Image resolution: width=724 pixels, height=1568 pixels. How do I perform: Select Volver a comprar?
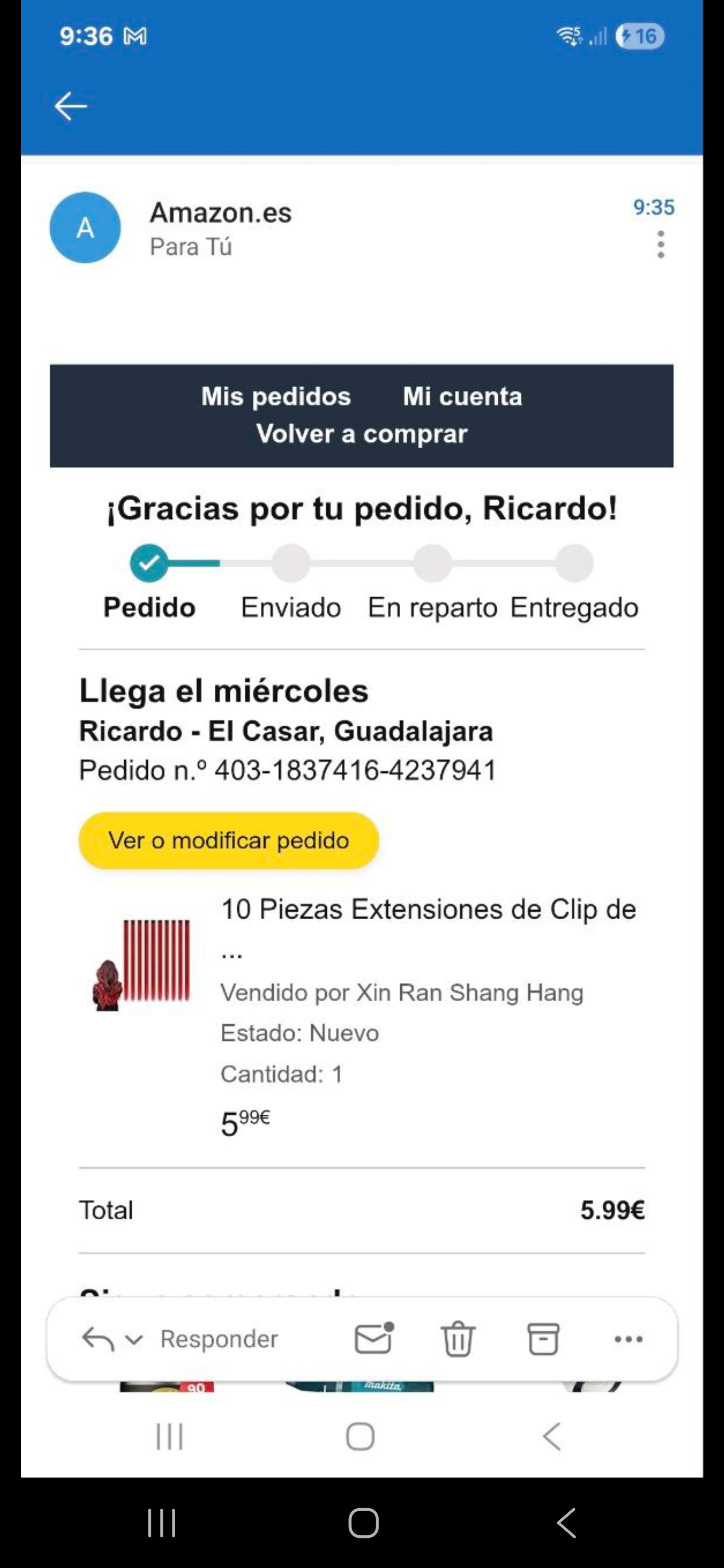point(361,434)
